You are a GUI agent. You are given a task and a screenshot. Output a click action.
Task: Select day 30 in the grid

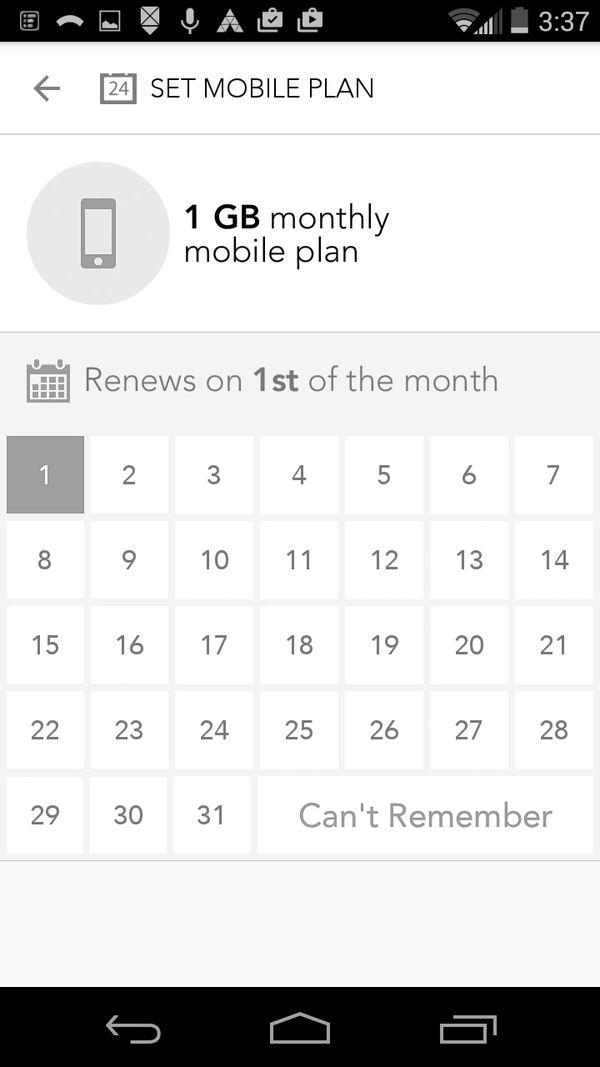click(129, 815)
